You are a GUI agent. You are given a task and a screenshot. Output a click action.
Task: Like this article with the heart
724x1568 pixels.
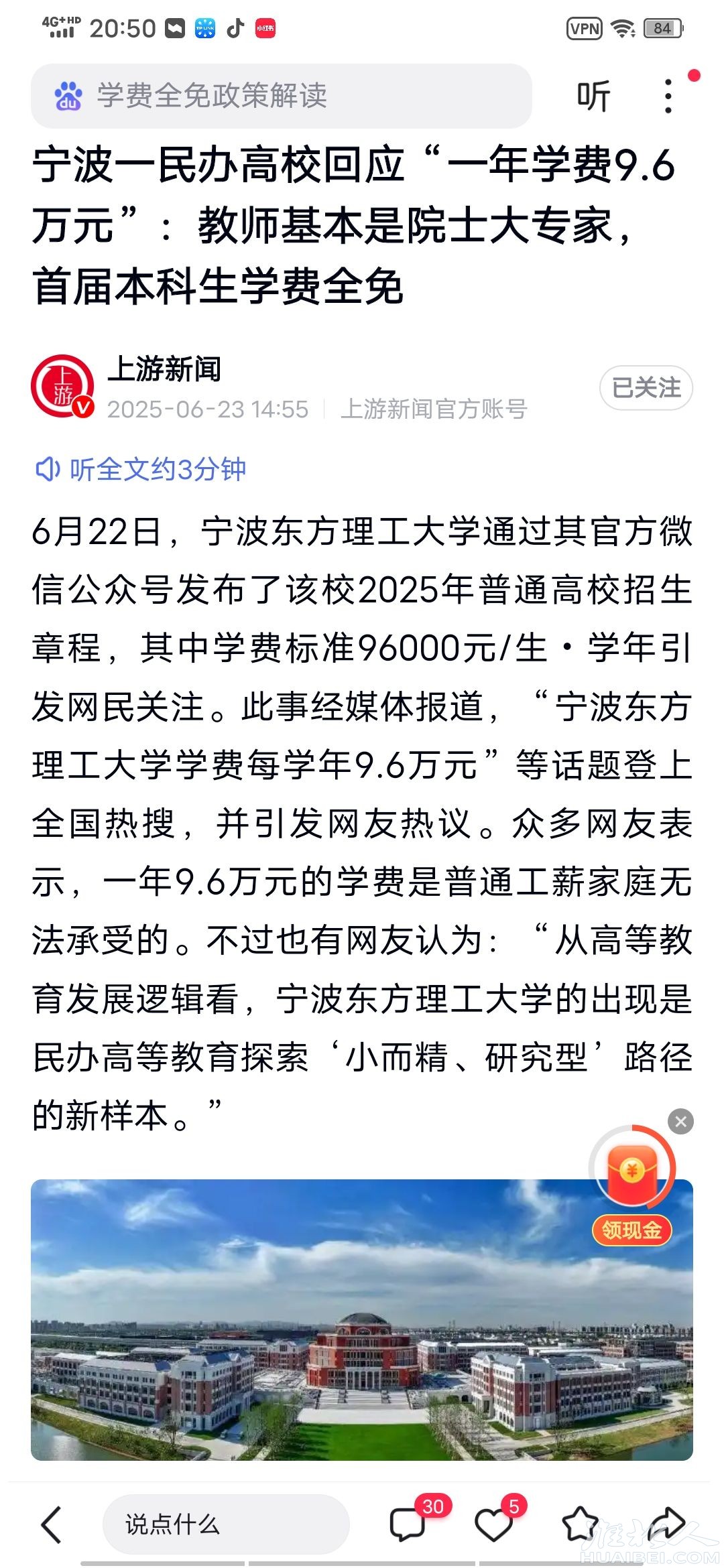coord(494,1524)
